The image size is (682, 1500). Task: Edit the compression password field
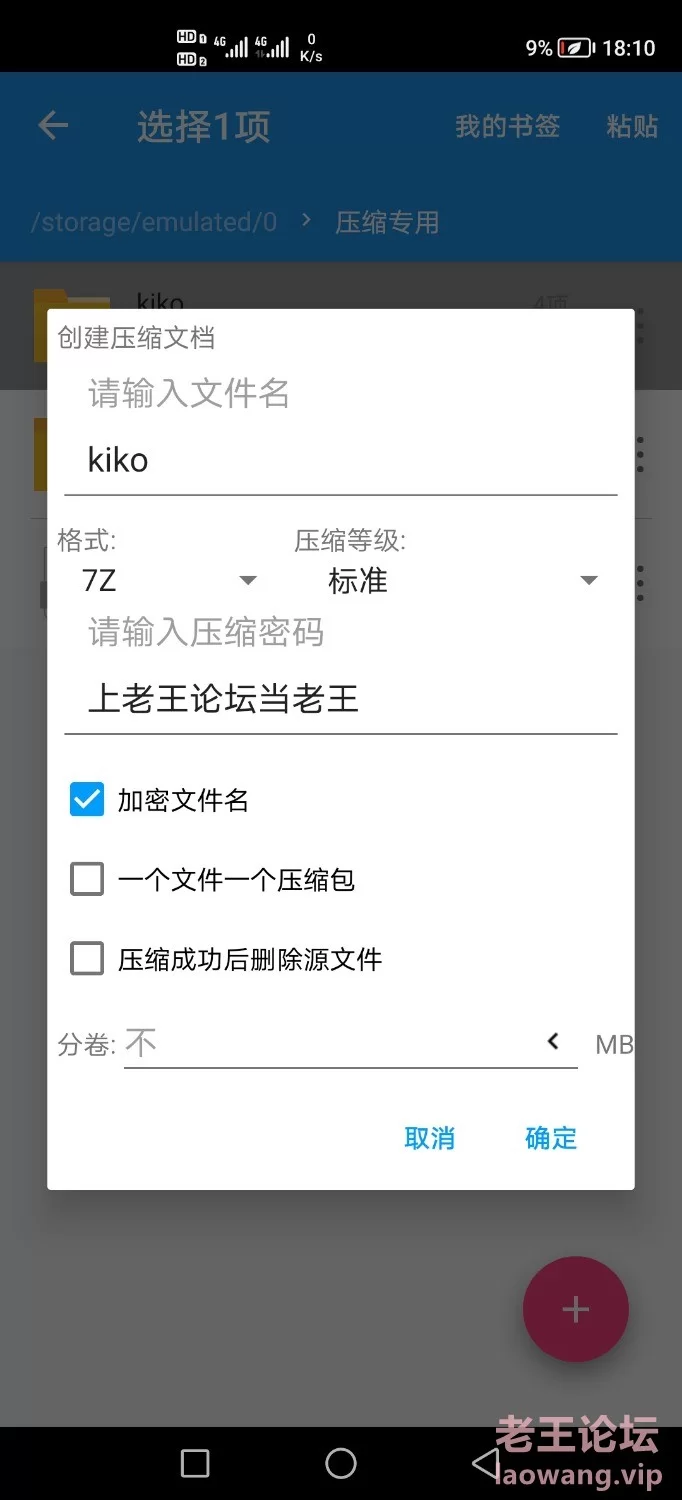[340, 699]
